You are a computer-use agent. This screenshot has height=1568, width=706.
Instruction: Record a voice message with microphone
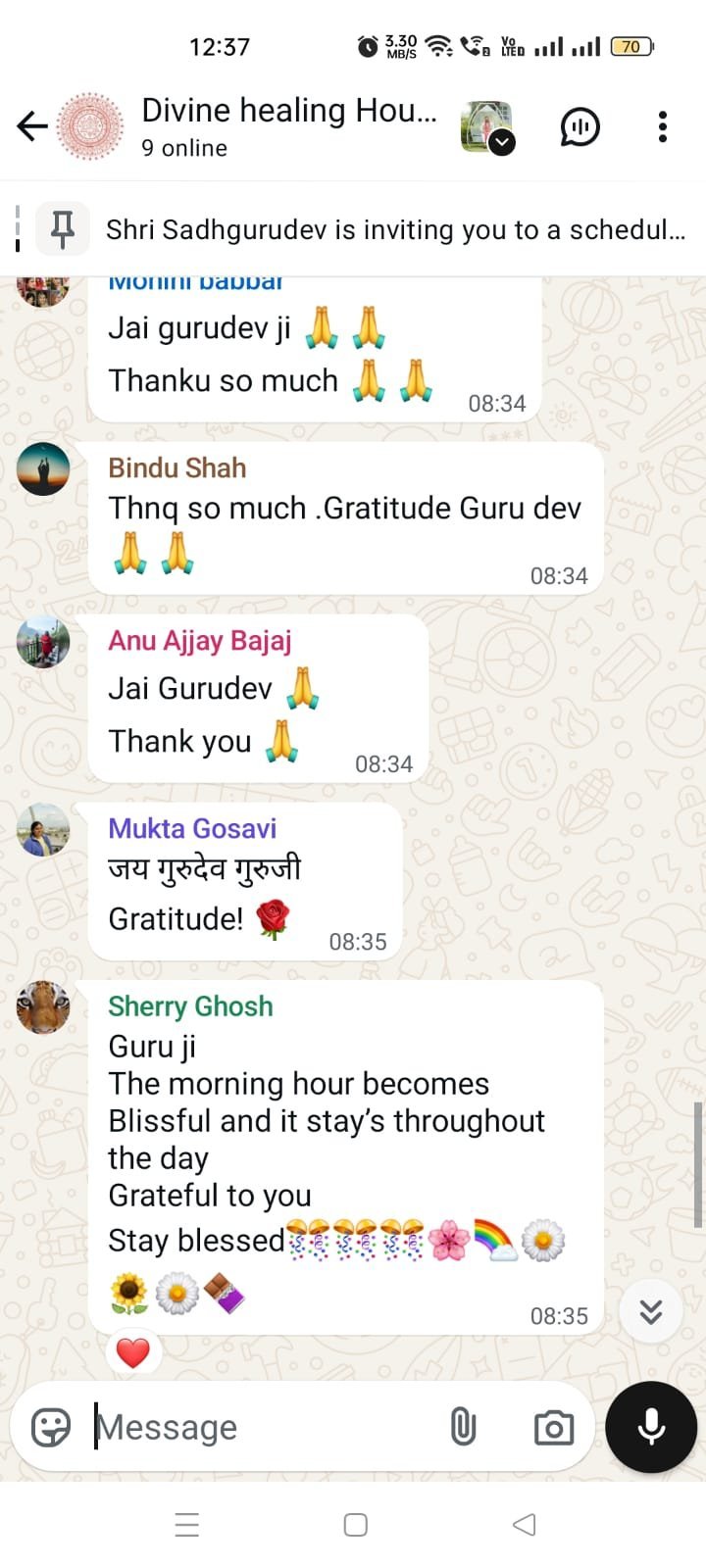tap(651, 1427)
